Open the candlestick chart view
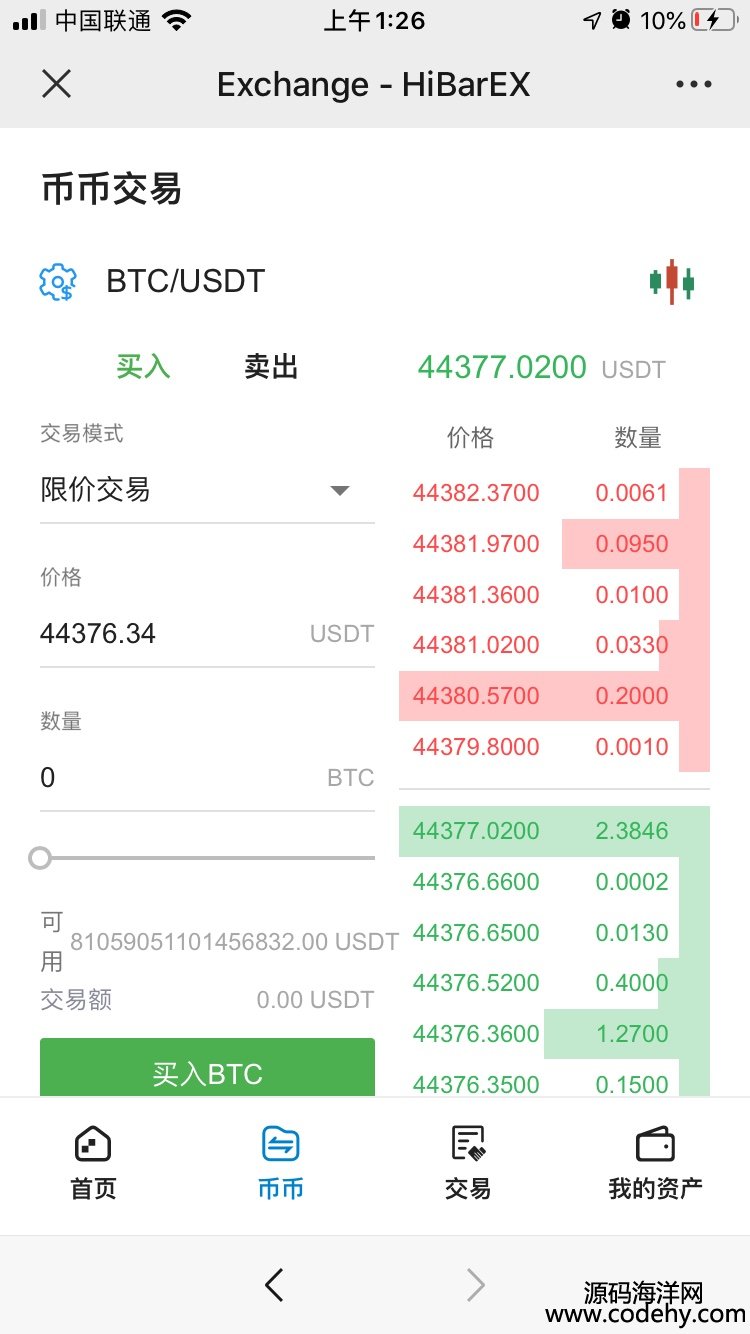 (x=672, y=281)
